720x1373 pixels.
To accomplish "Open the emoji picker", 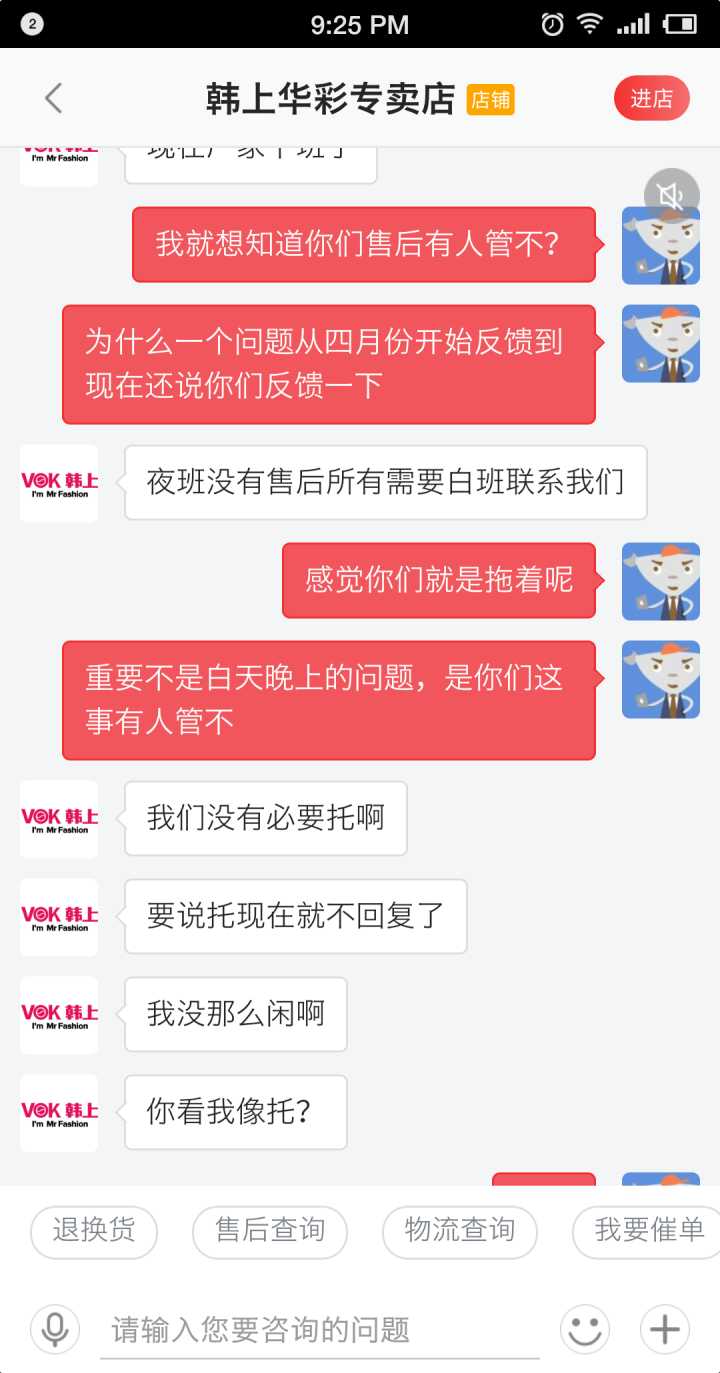I will tap(585, 1329).
